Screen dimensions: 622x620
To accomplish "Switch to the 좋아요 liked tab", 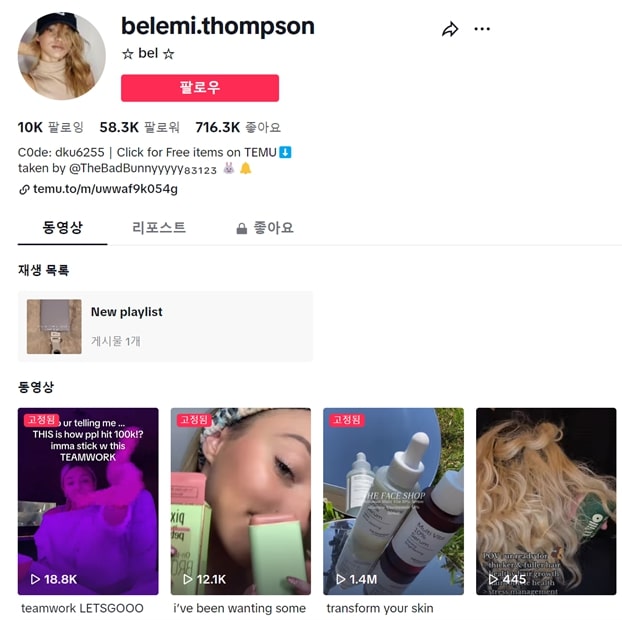I will [x=265, y=228].
